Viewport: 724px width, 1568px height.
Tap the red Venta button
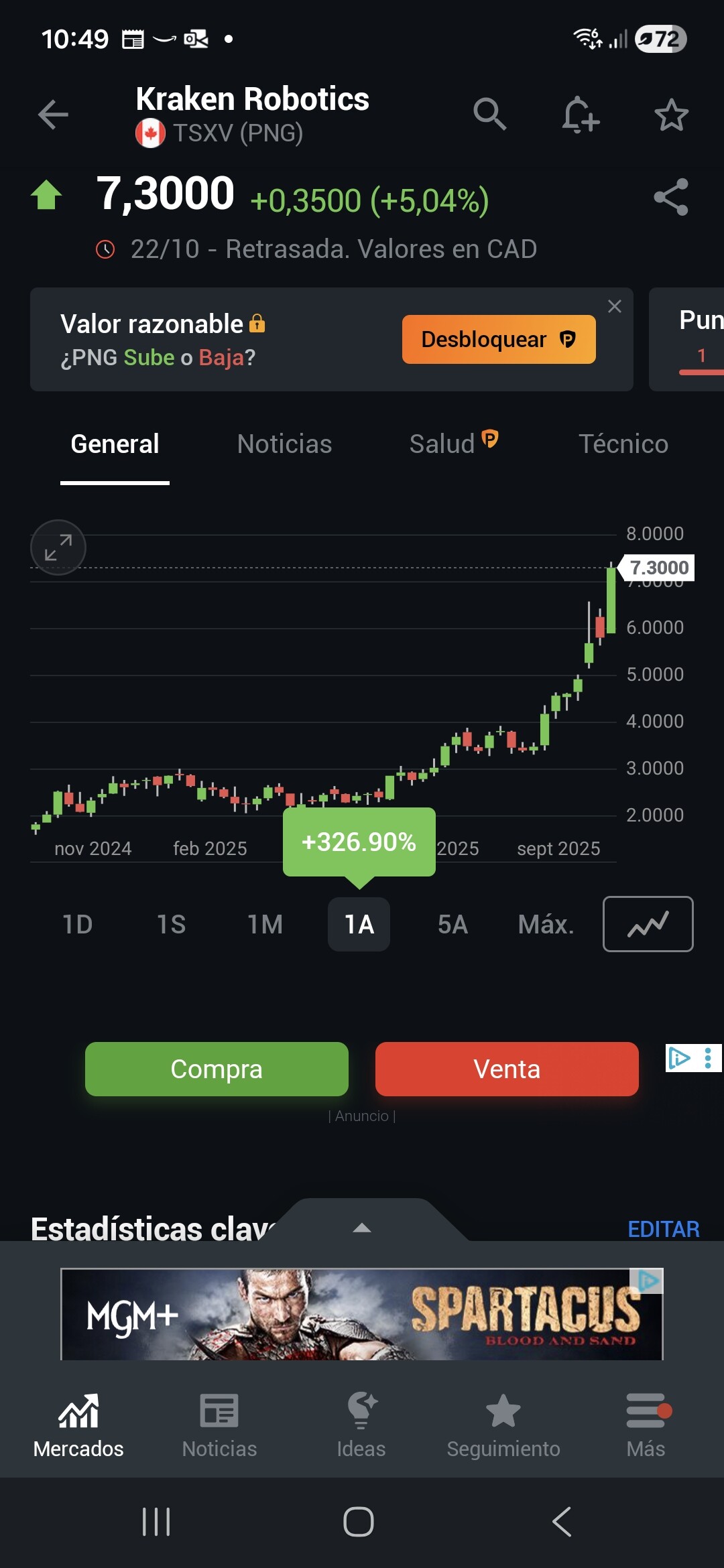pyautogui.click(x=507, y=1069)
